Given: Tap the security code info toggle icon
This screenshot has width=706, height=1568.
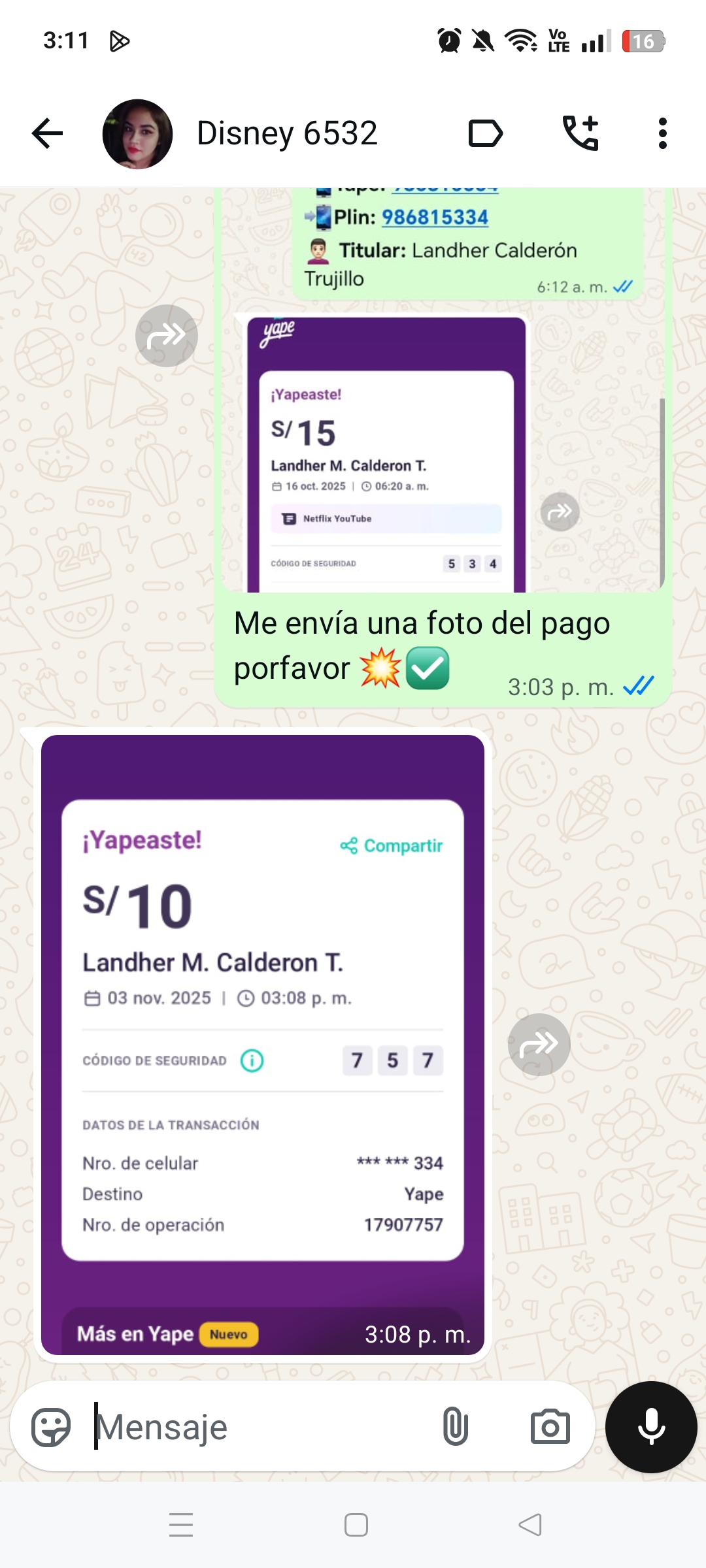Looking at the screenshot, I should [252, 1060].
